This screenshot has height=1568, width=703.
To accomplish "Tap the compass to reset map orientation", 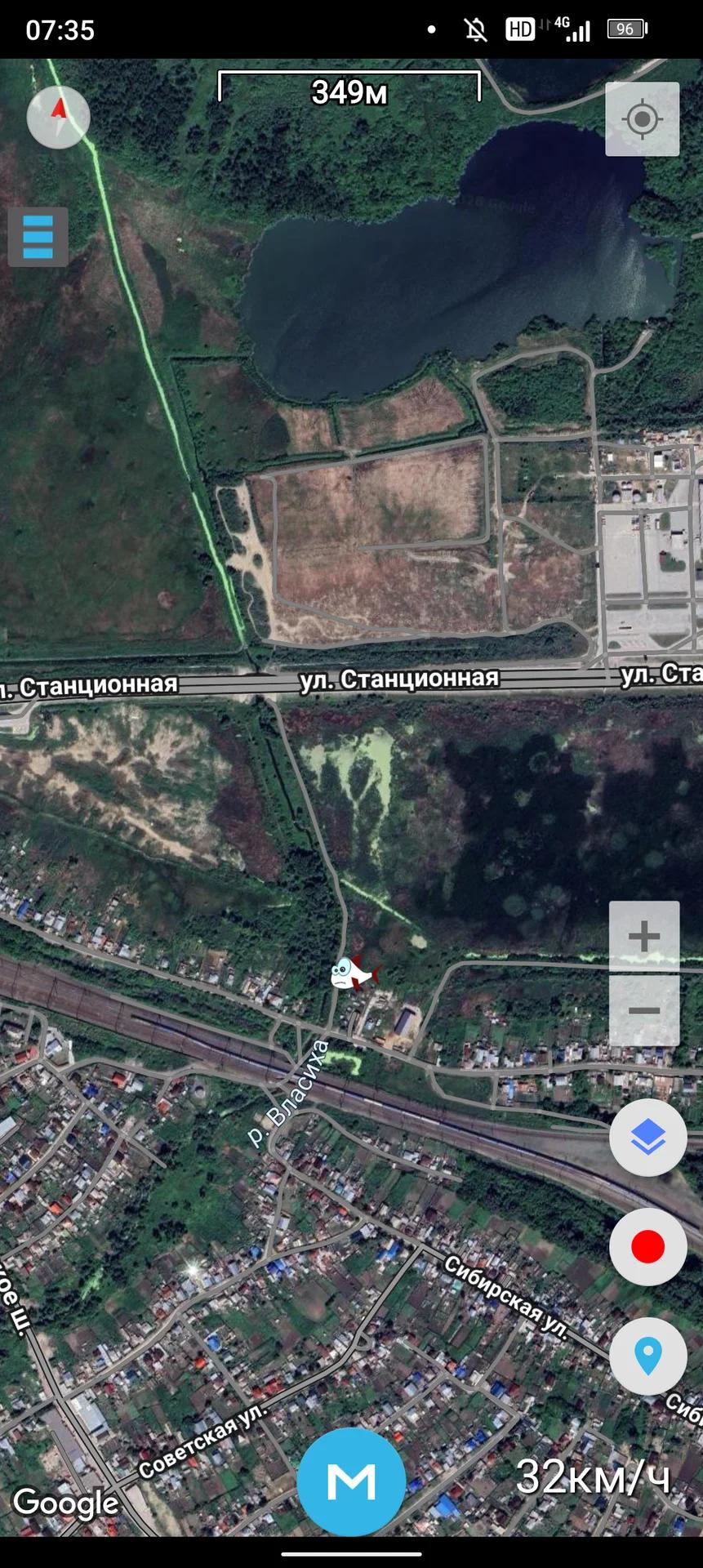I will point(58,117).
